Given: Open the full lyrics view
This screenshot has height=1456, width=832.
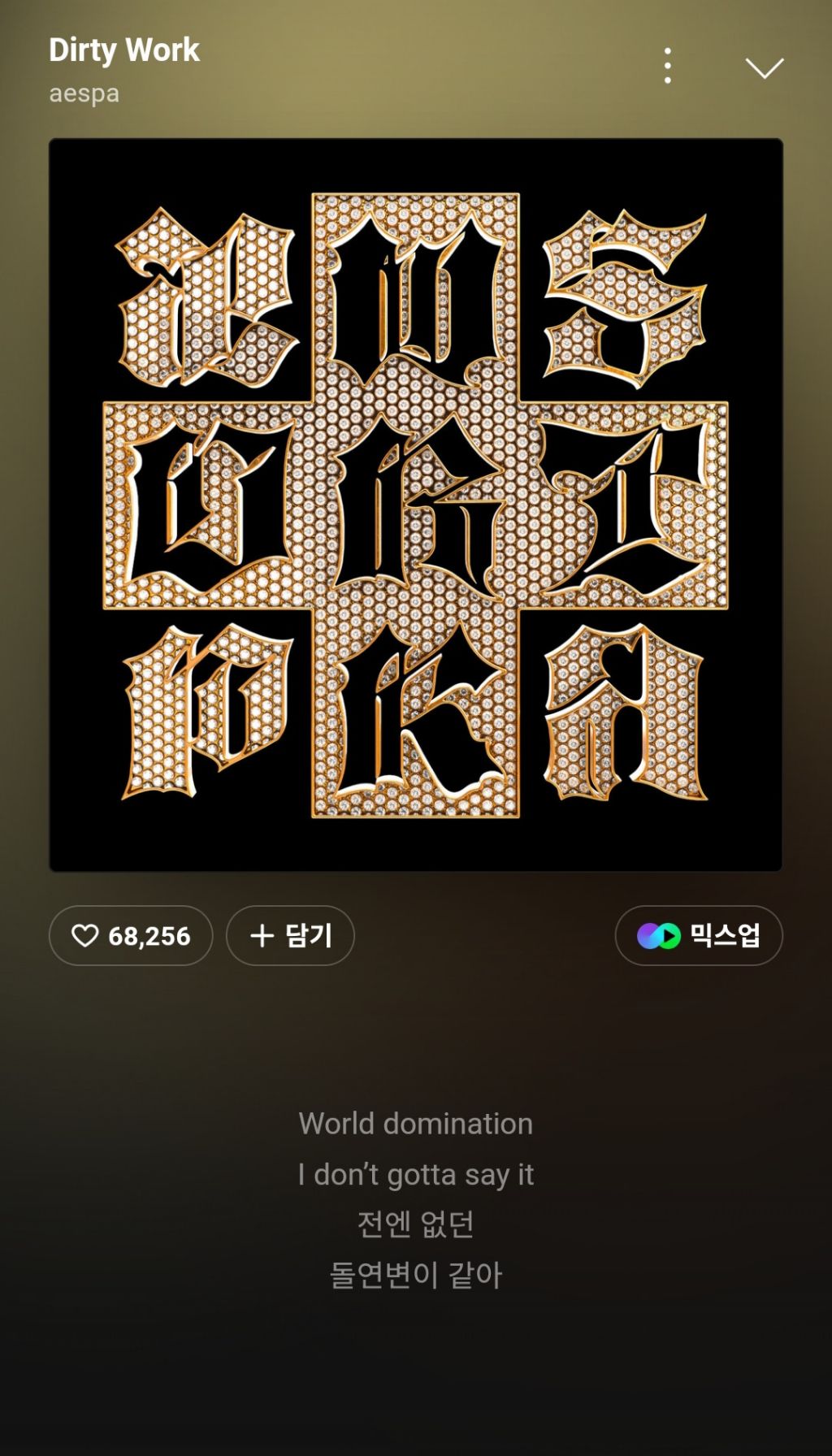Looking at the screenshot, I should pyautogui.click(x=416, y=1198).
